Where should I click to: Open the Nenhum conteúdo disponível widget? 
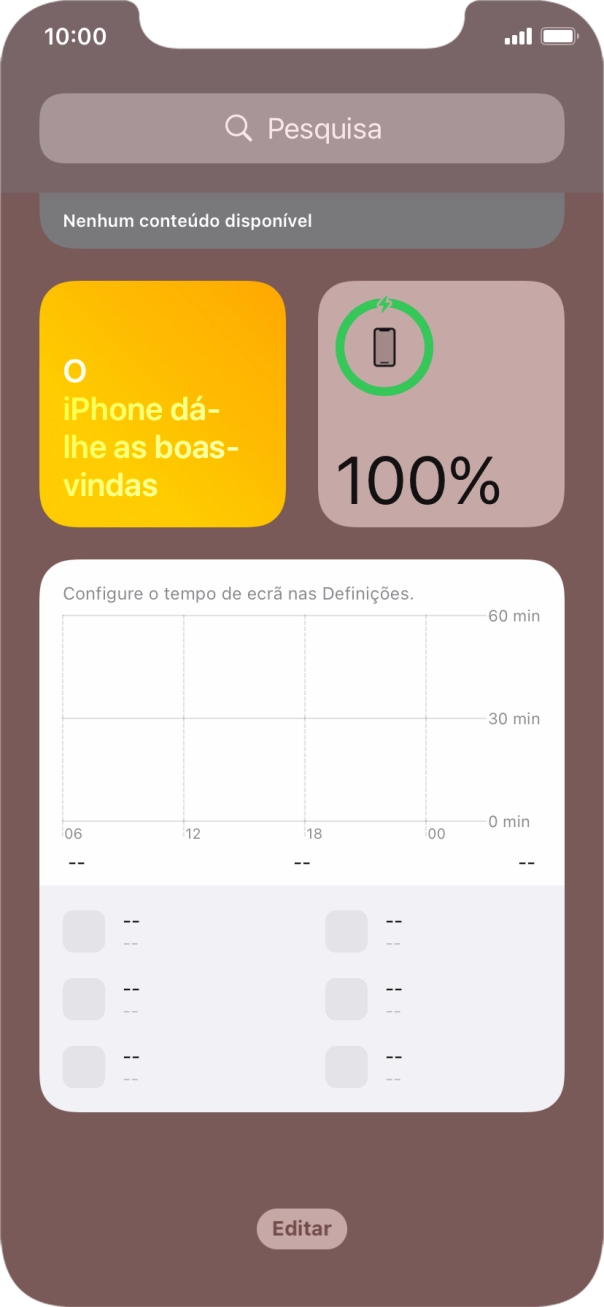[301, 221]
